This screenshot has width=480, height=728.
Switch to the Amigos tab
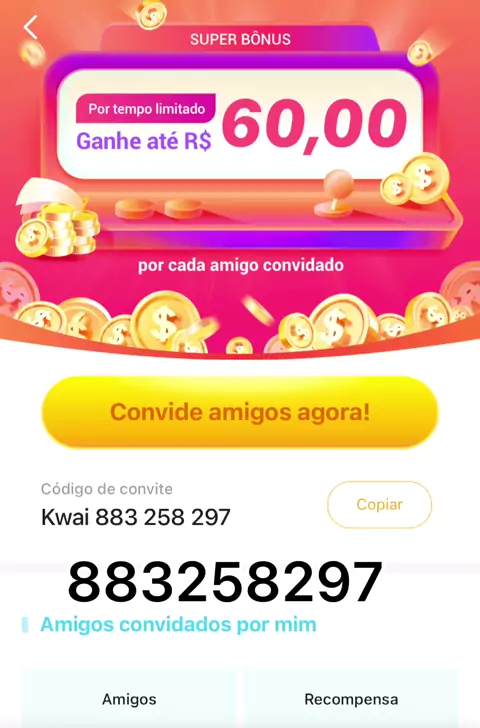point(129,699)
